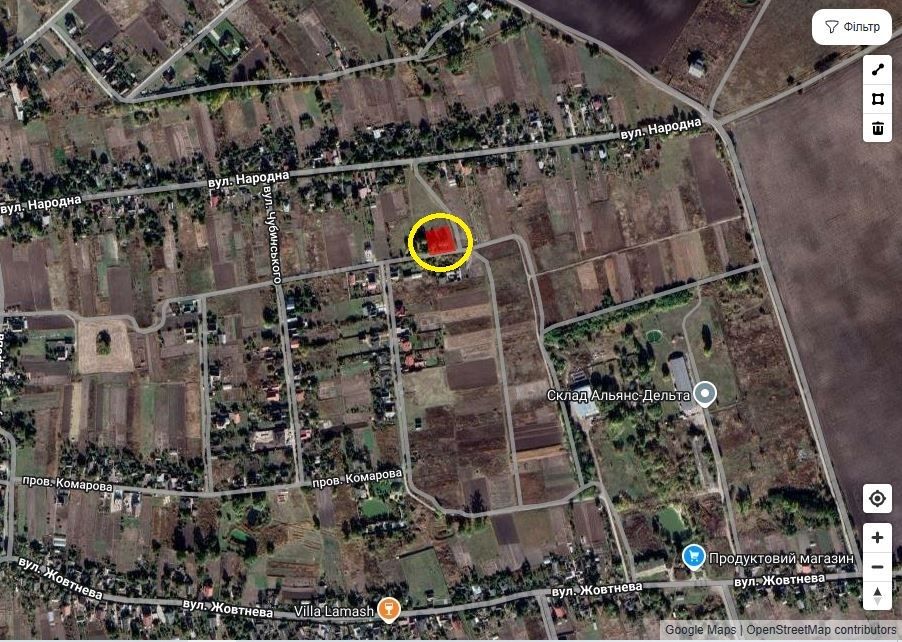
Task: Delete drawn shapes with trash icon
Action: [877, 127]
